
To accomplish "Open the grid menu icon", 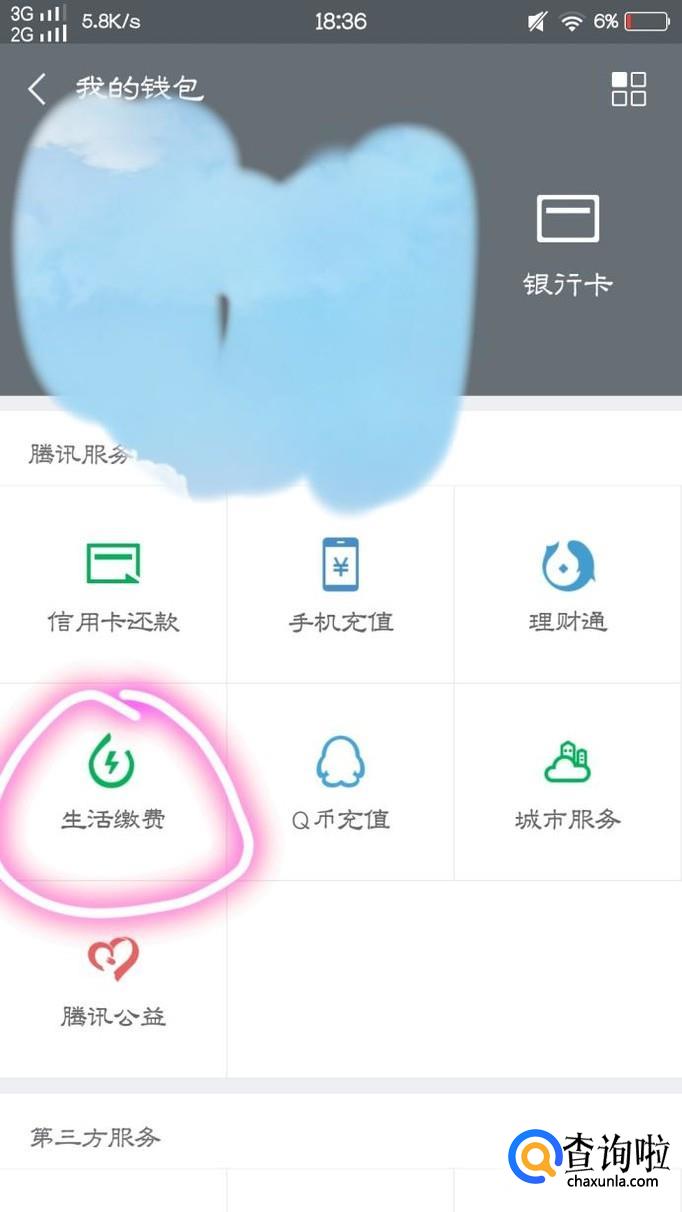I will pyautogui.click(x=629, y=89).
